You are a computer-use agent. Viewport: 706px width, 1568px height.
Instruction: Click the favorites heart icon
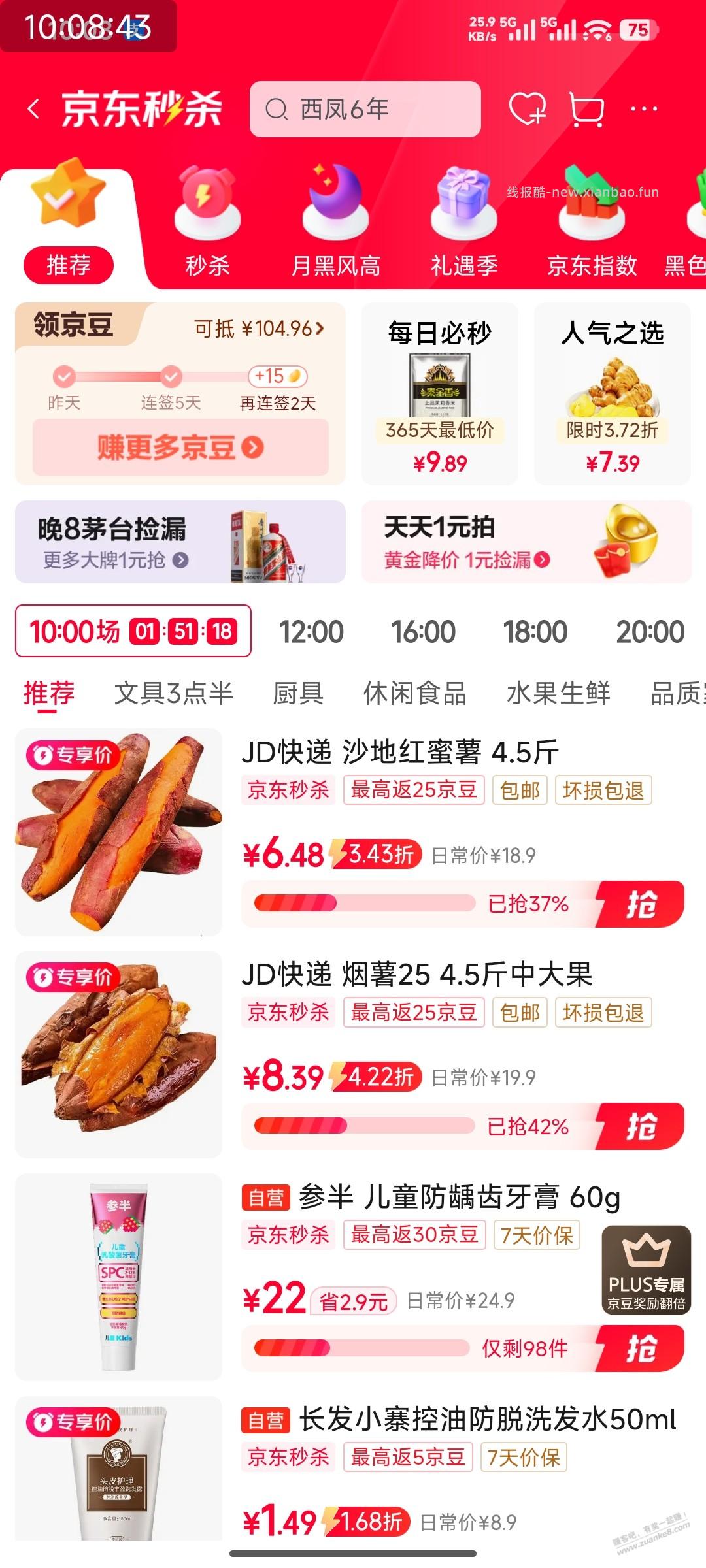click(x=529, y=110)
